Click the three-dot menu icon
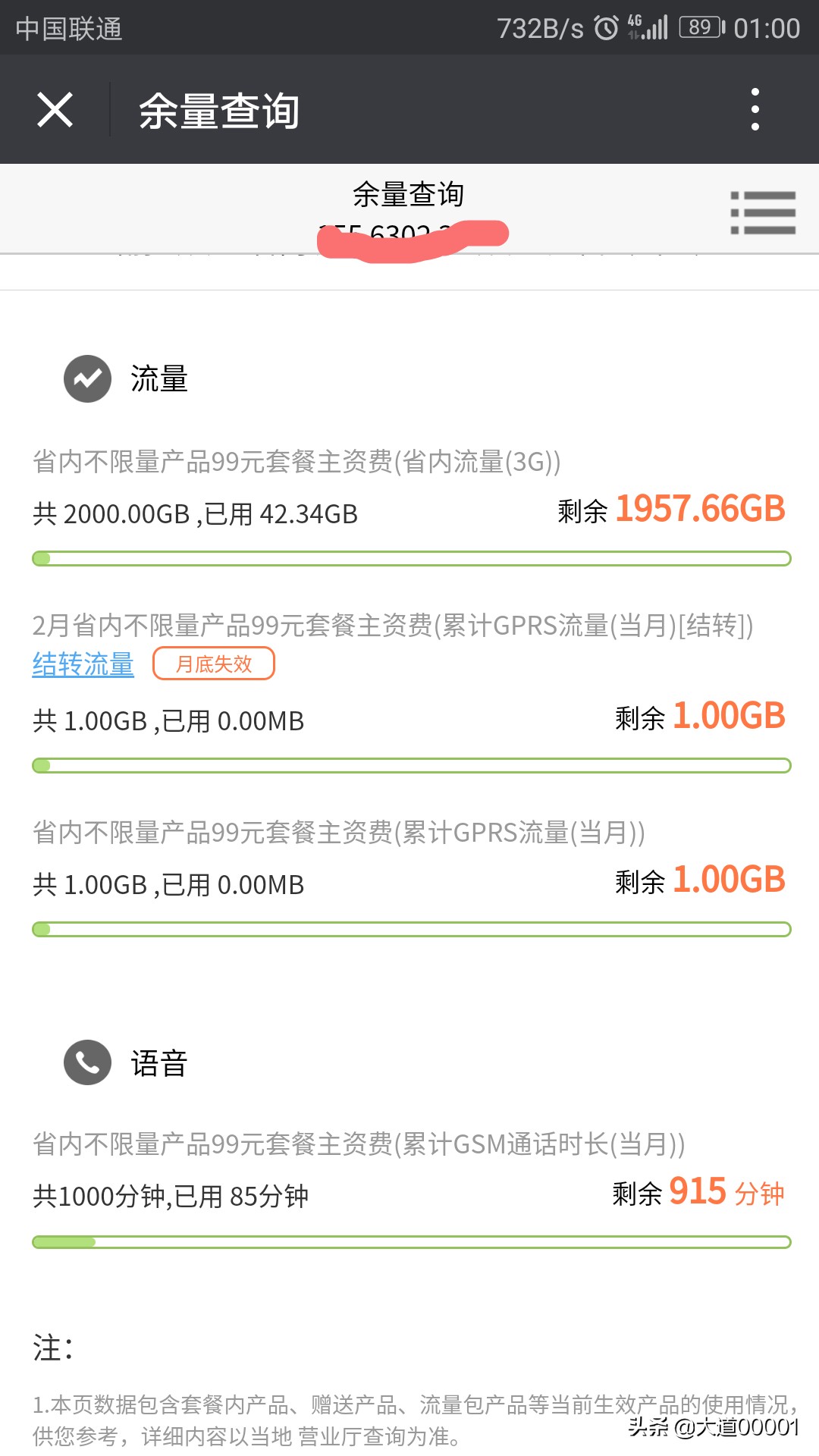 755,108
